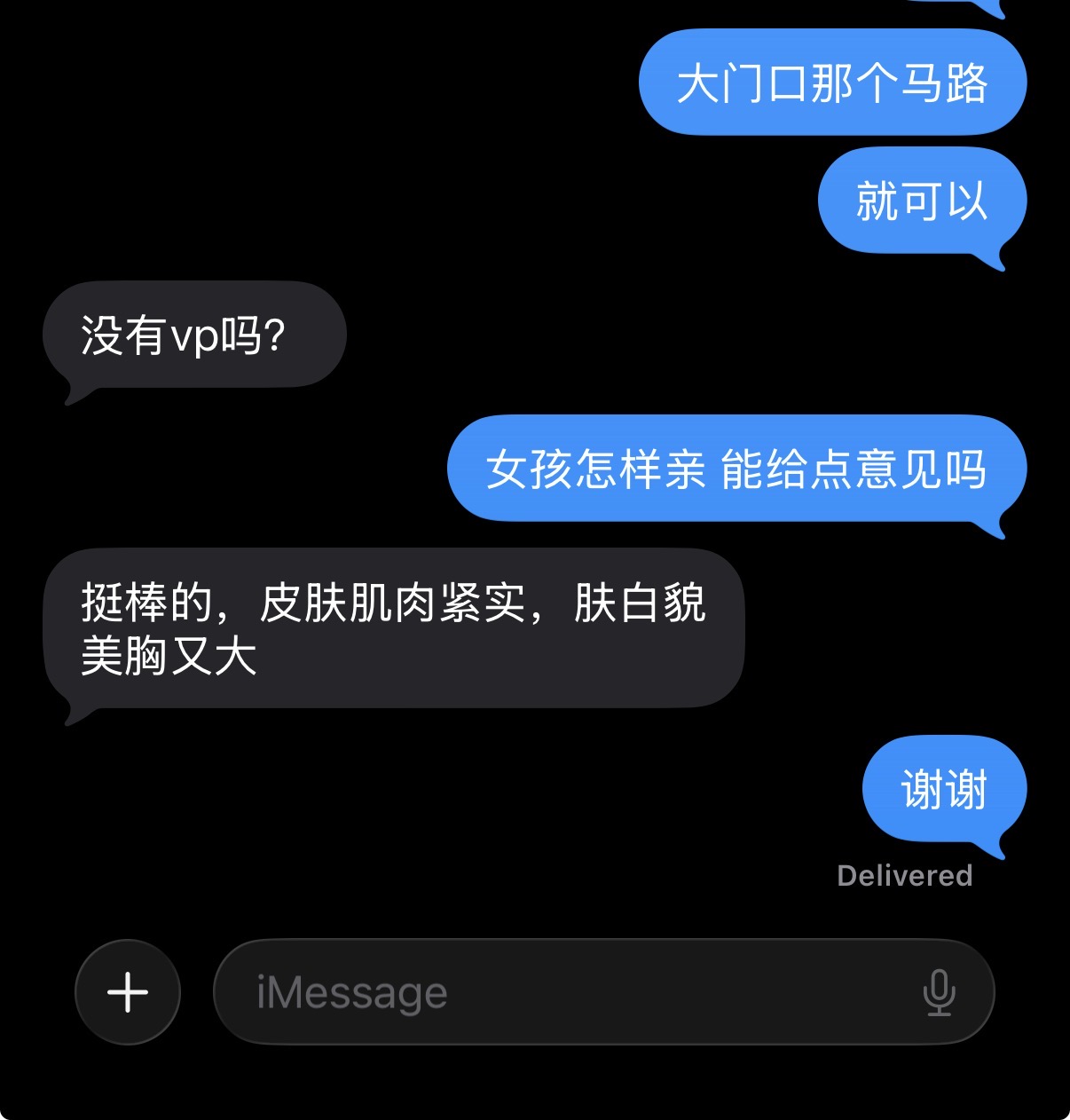1070x1120 pixels.
Task: Start dictation with the microphone icon
Action: point(939,992)
